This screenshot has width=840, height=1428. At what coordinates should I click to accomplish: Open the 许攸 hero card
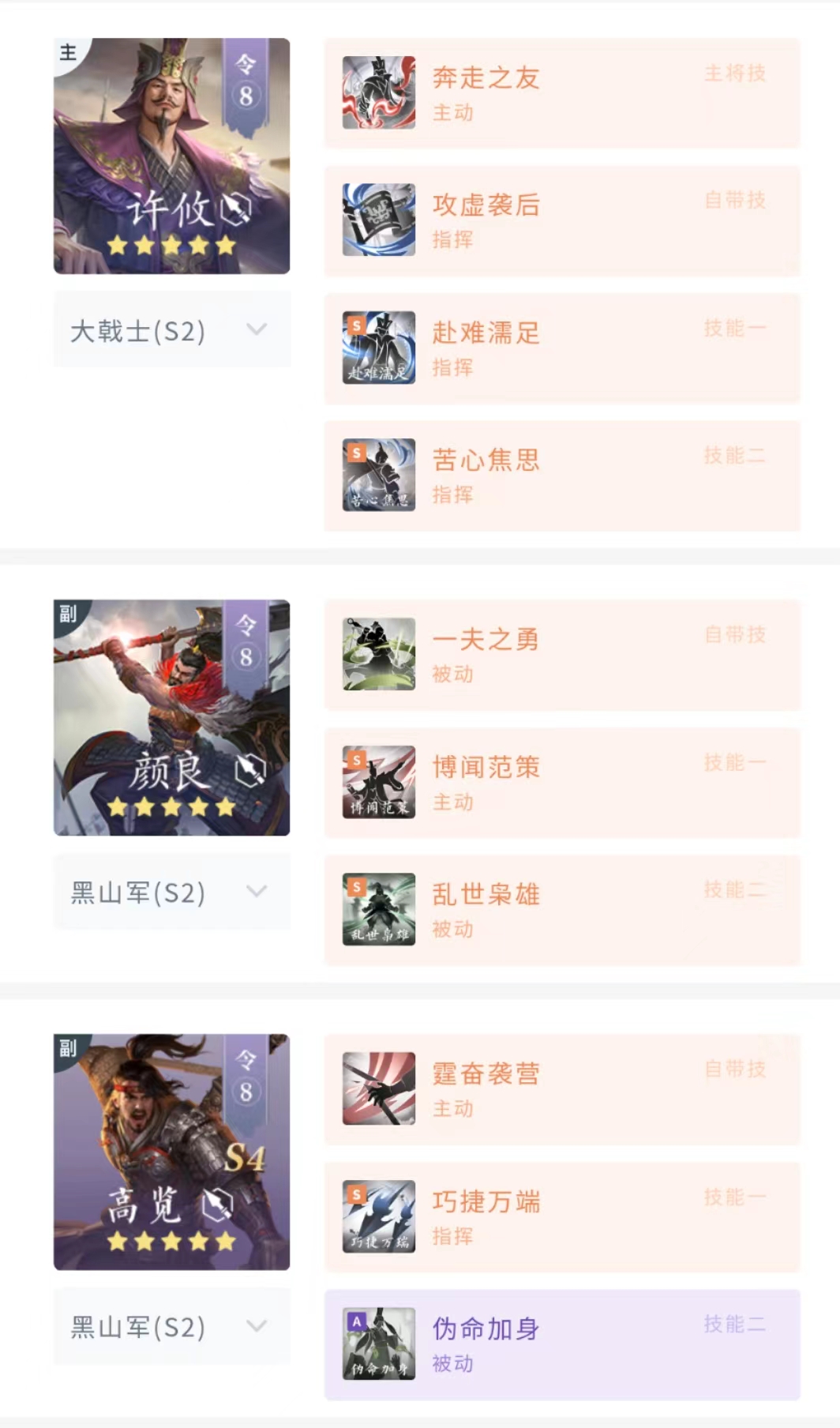coord(171,156)
